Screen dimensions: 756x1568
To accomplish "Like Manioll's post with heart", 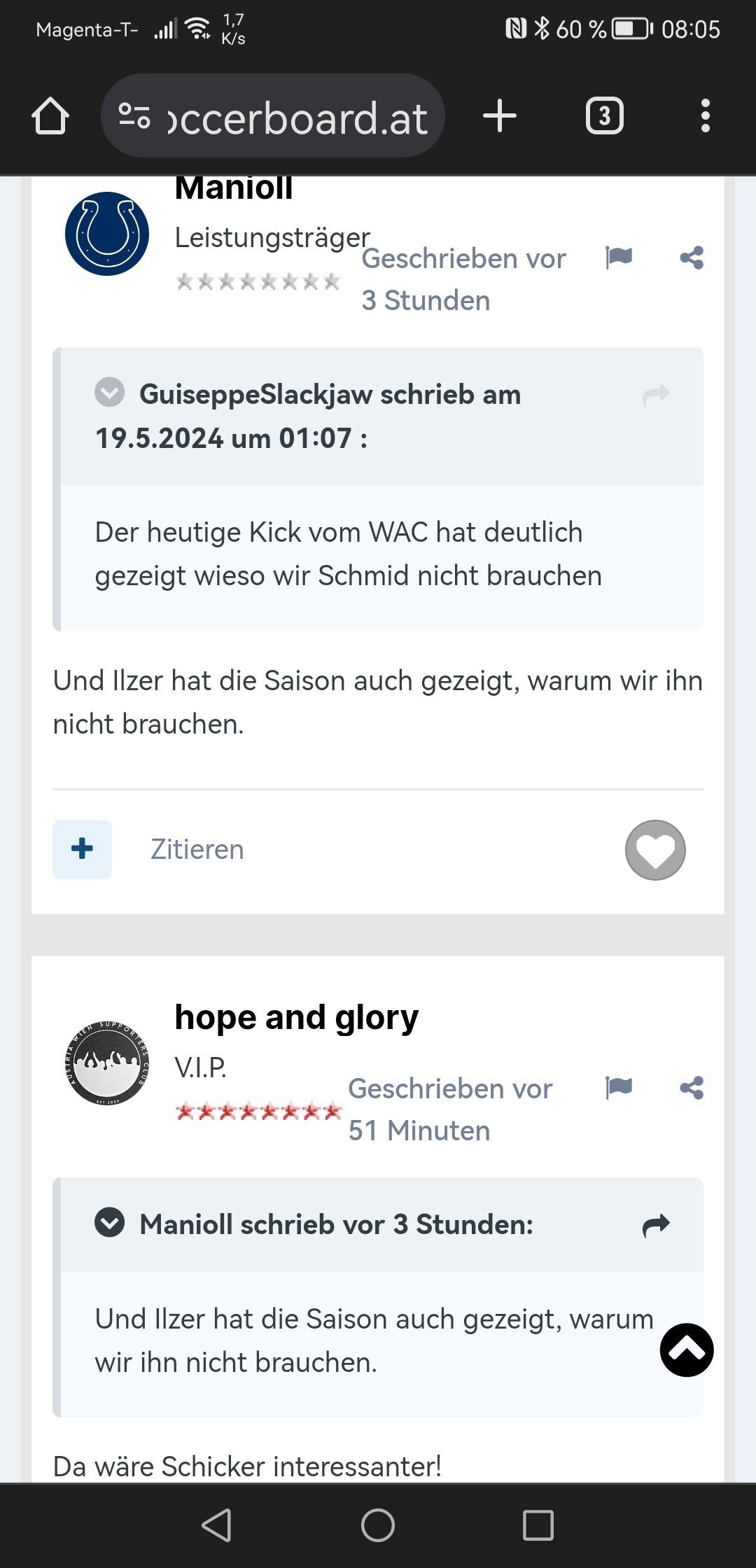I will pyautogui.click(x=655, y=850).
